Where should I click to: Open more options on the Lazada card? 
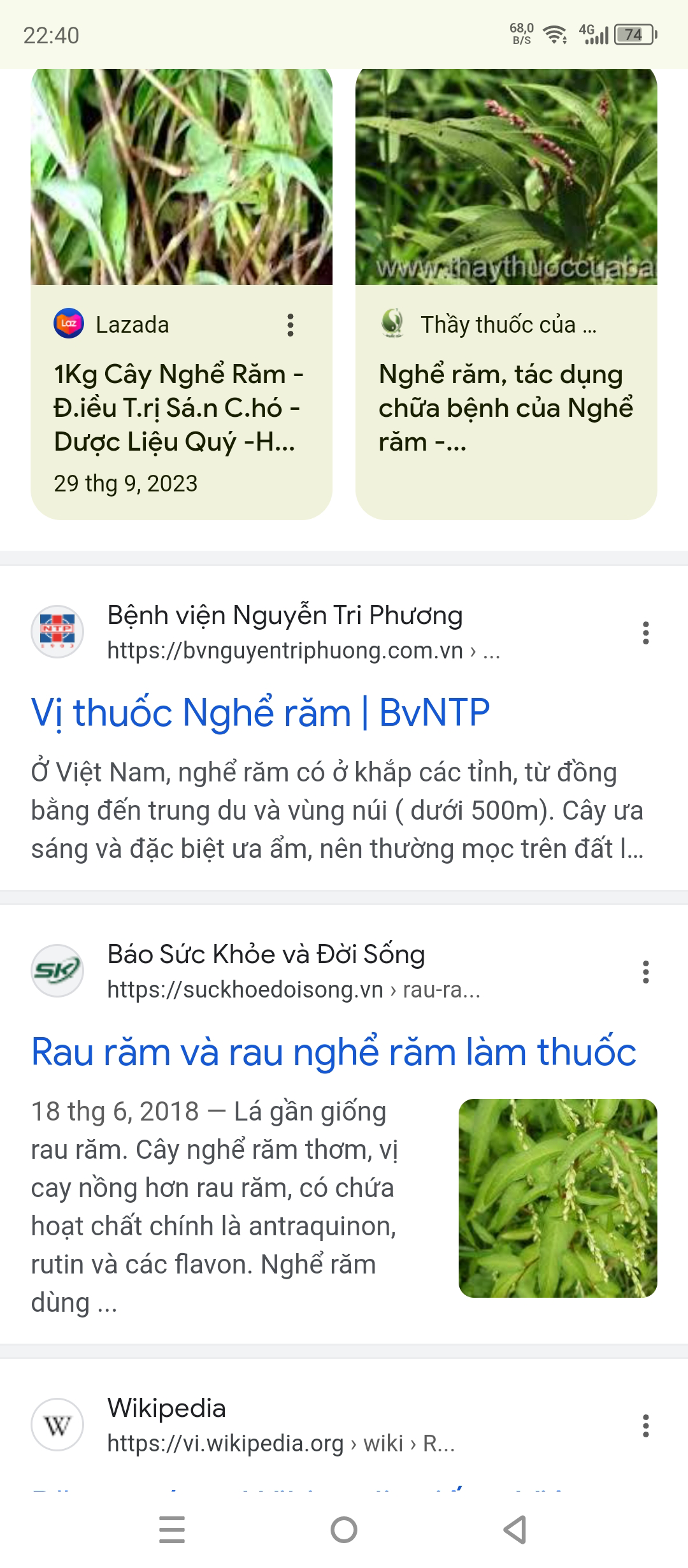tap(290, 325)
